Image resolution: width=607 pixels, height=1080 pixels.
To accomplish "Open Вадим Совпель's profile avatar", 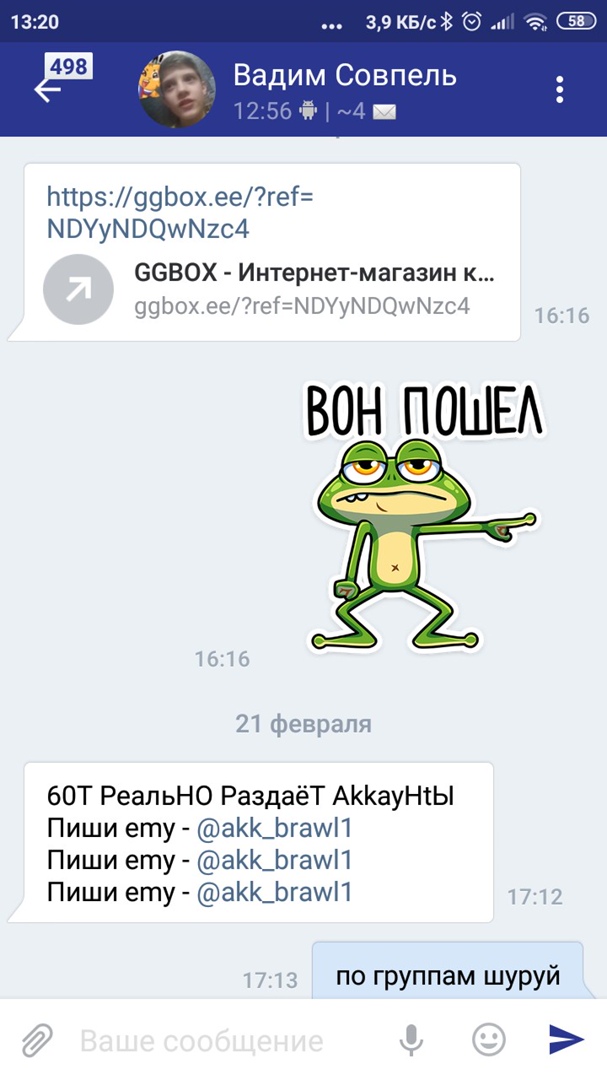I will 176,90.
